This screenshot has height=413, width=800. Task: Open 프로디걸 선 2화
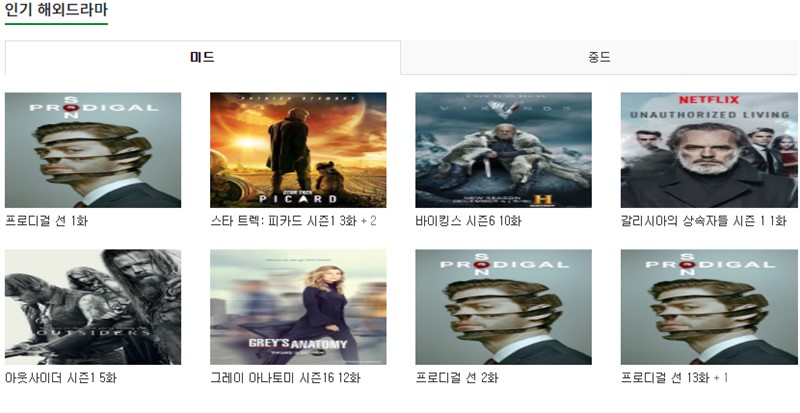tap(503, 307)
